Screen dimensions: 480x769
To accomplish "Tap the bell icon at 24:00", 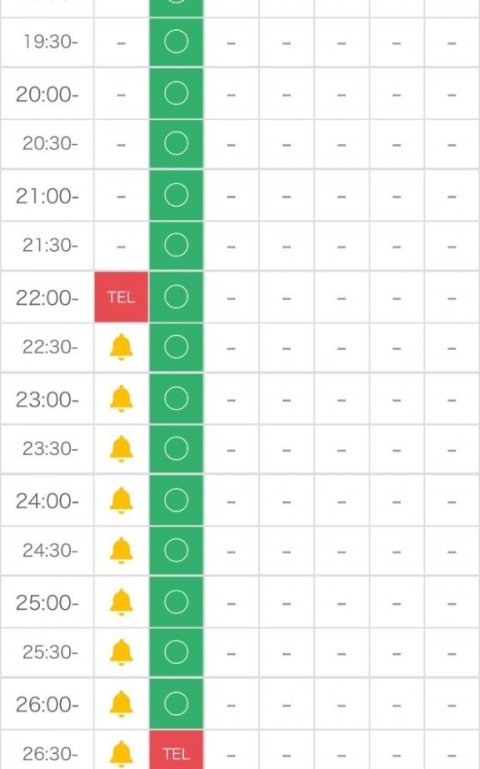I will [x=121, y=501].
